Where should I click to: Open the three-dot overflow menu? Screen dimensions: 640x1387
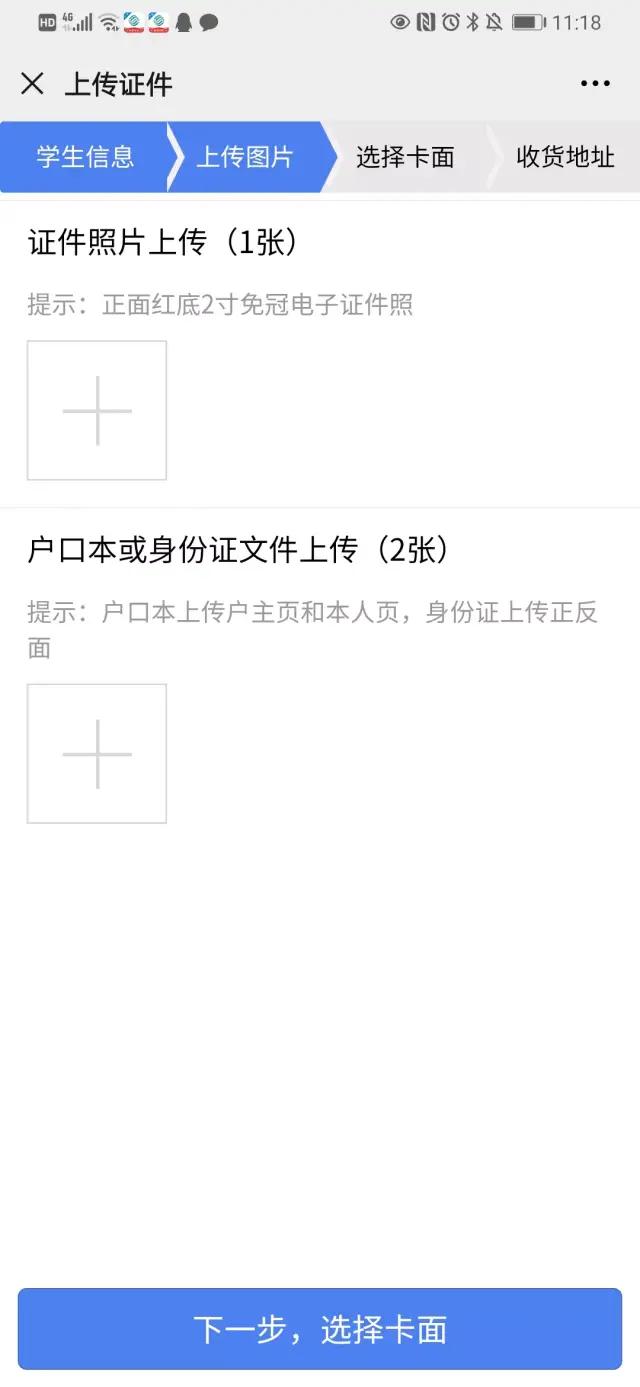tap(595, 84)
